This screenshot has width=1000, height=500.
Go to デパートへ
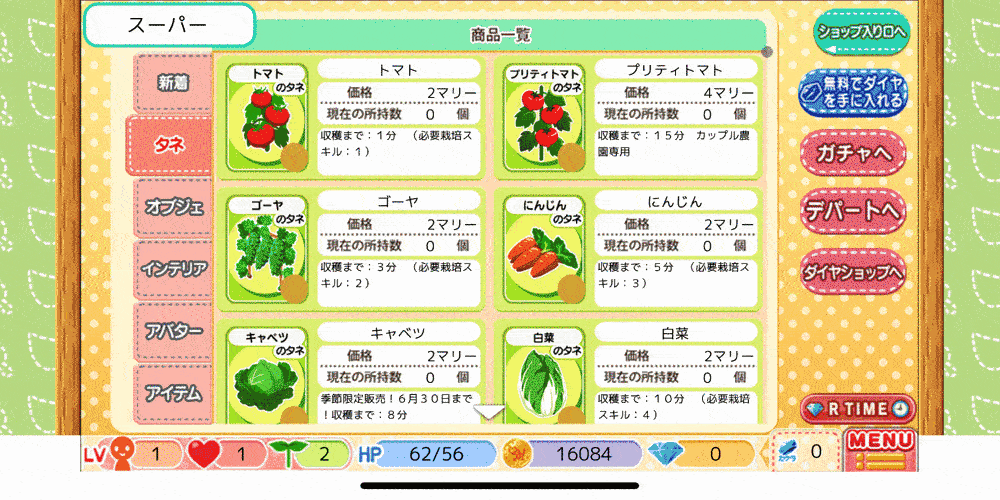(853, 211)
